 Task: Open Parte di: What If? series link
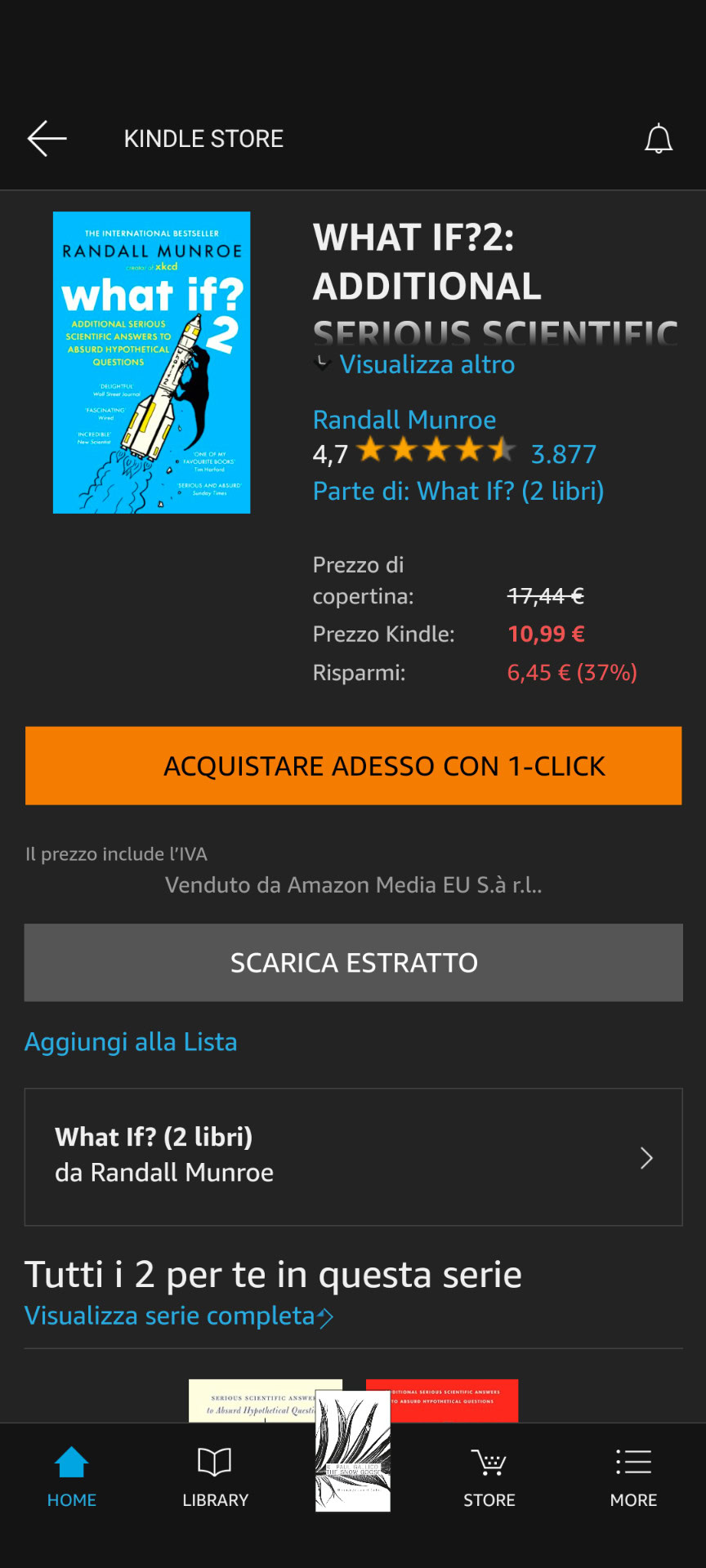458,491
